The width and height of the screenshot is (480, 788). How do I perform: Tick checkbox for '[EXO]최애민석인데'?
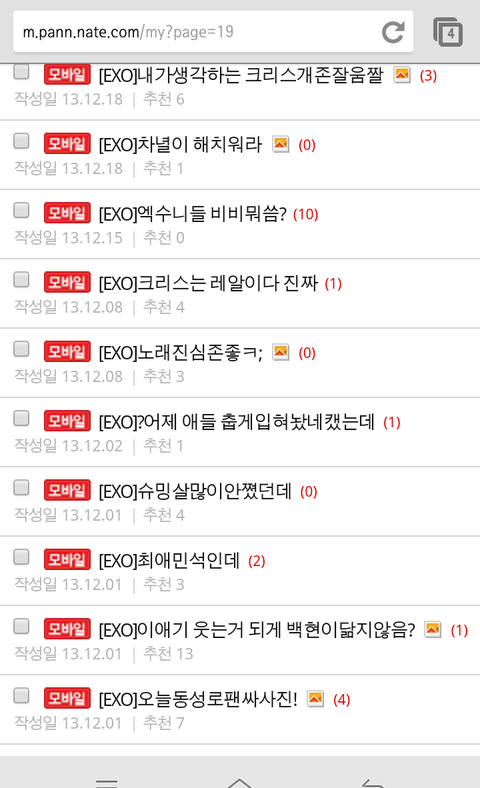(x=21, y=556)
